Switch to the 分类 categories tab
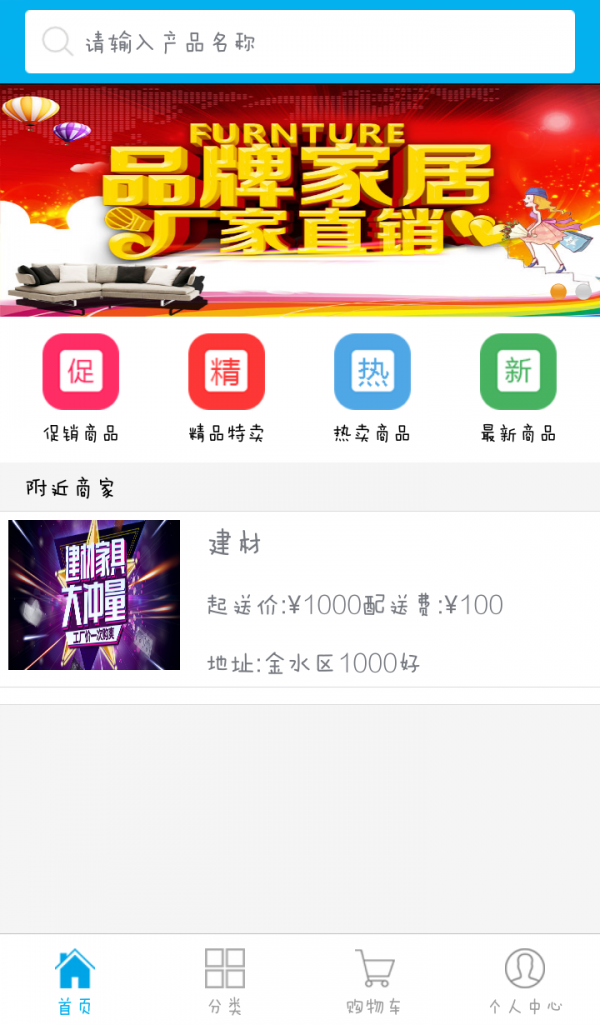Viewport: 600px width, 1025px height. click(225, 981)
